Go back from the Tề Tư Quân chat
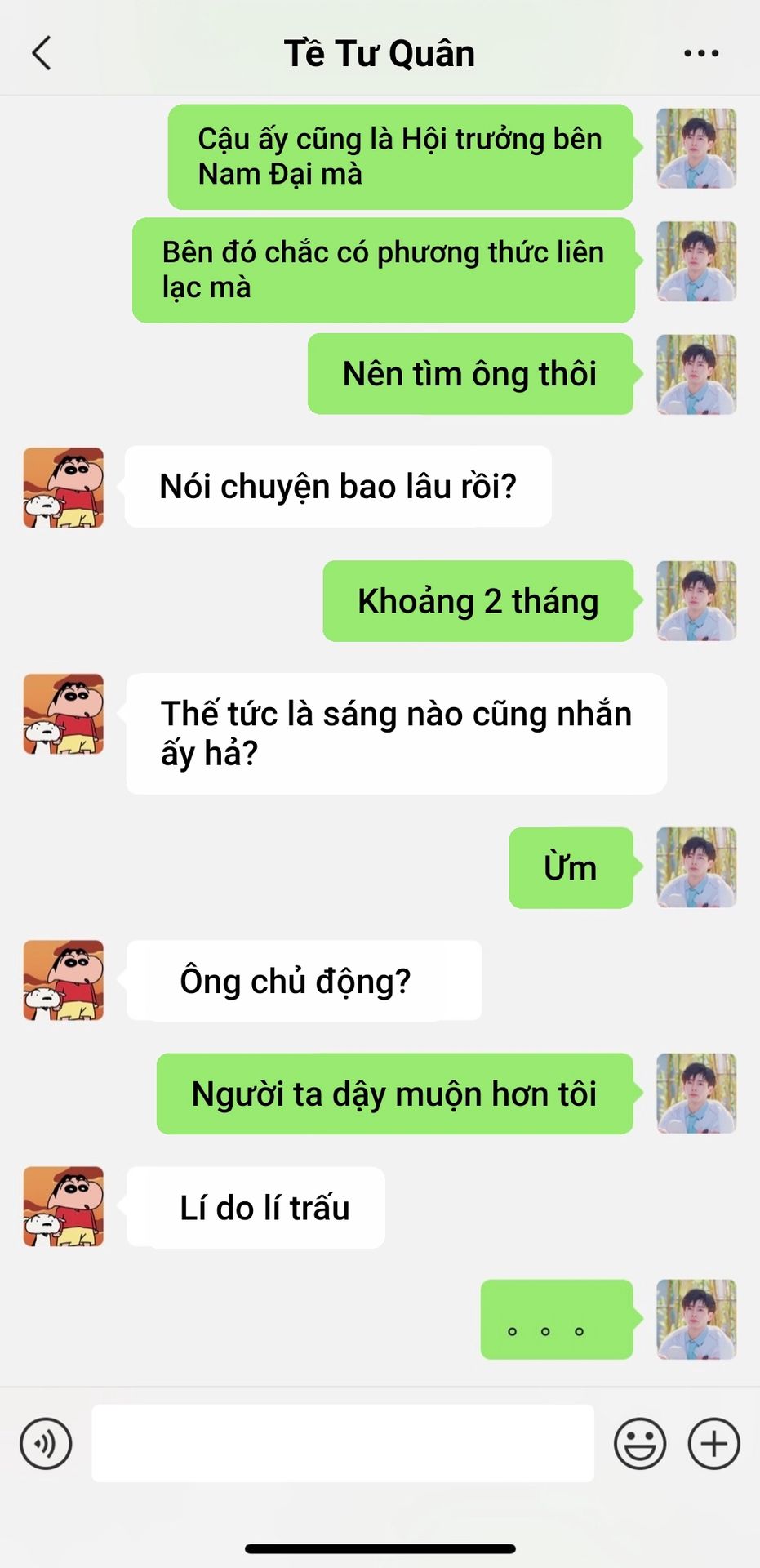 [x=42, y=54]
